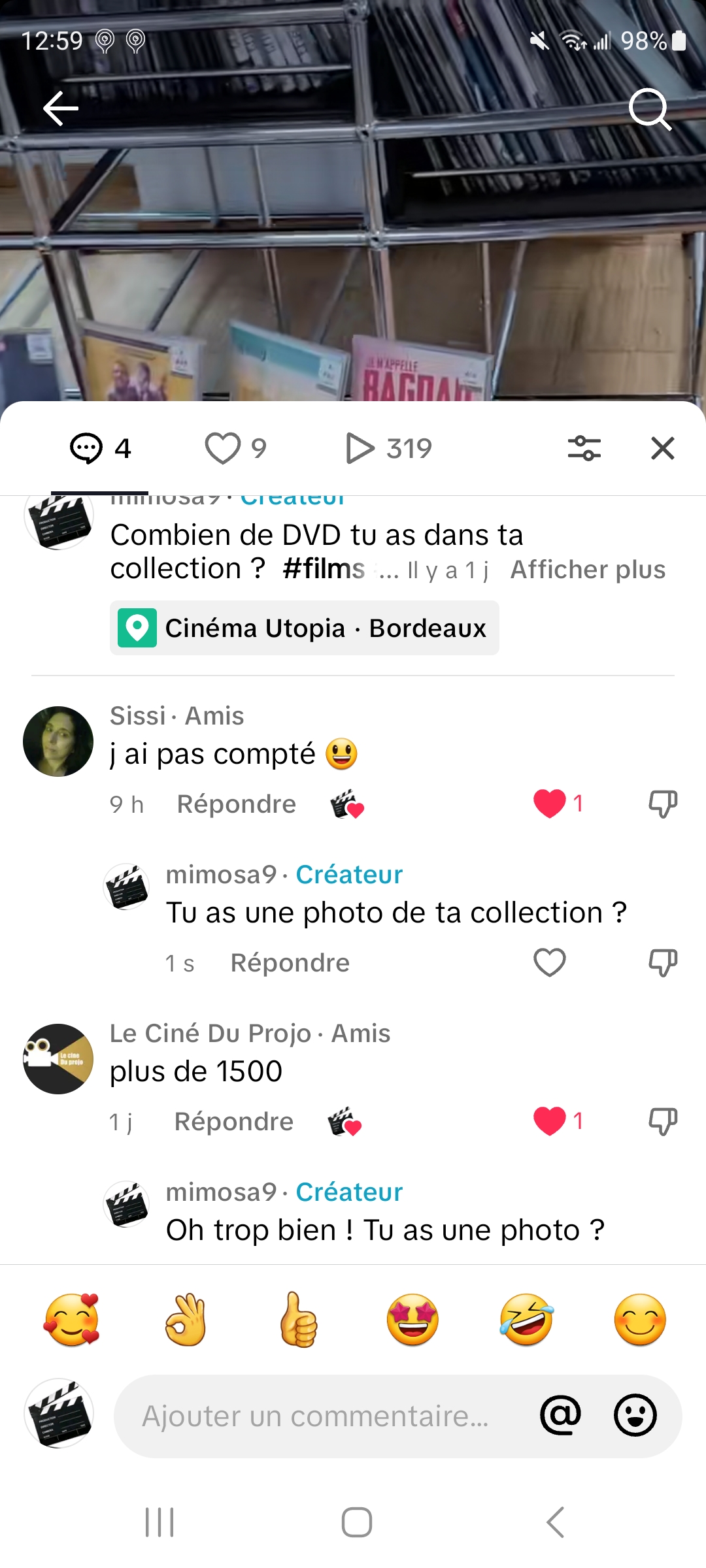This screenshot has height=1568, width=706.
Task: Open Le Ciné Du Projo's profile picture
Action: tap(58, 1059)
